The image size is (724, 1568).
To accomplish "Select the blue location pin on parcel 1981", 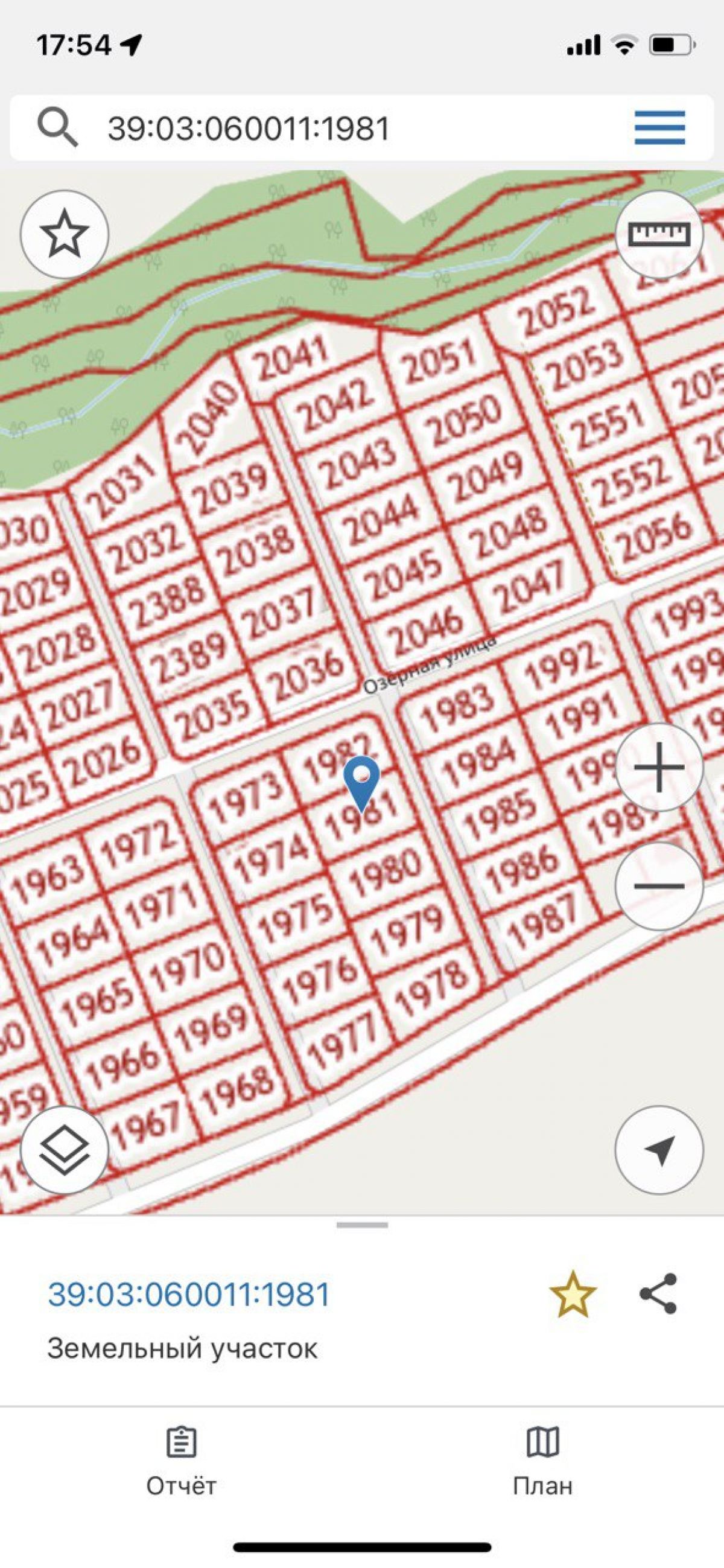I will click(361, 780).
